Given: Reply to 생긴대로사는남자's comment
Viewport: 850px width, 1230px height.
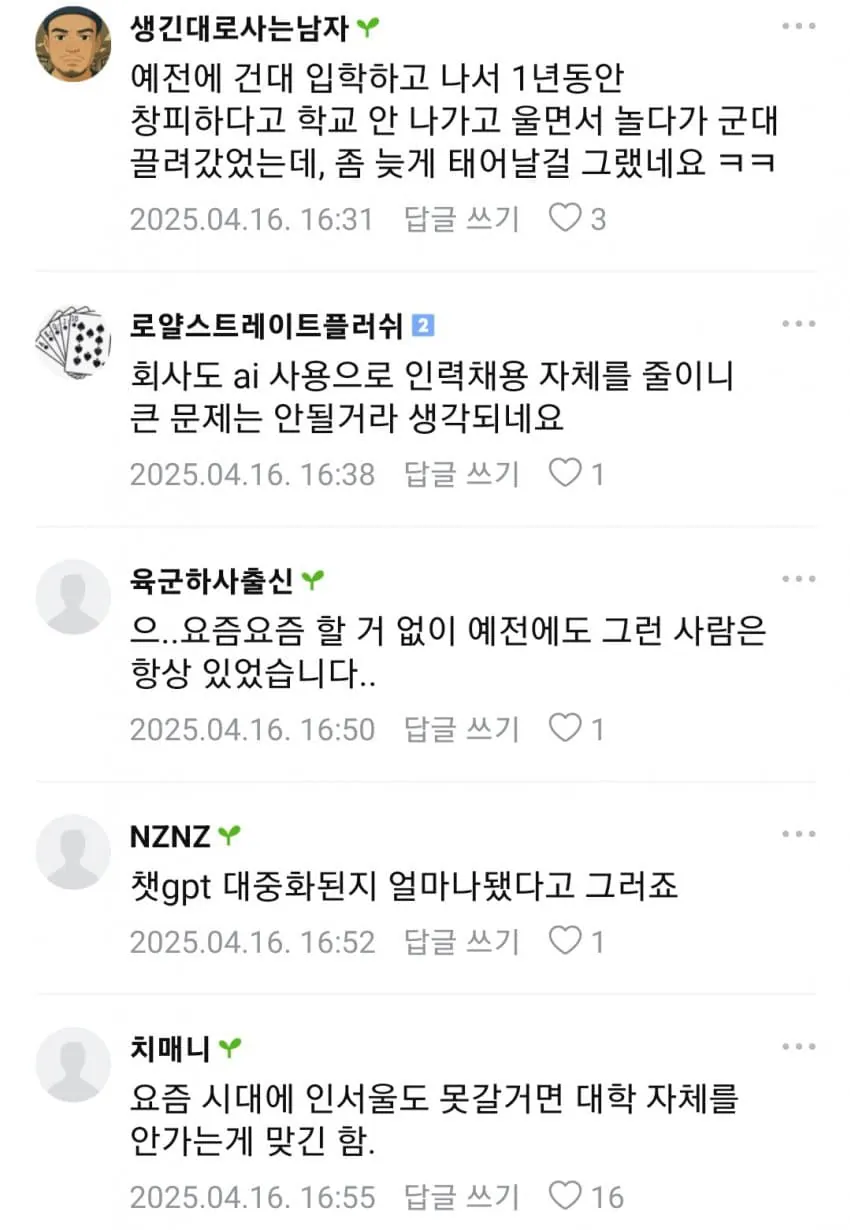Looking at the screenshot, I should [x=461, y=218].
